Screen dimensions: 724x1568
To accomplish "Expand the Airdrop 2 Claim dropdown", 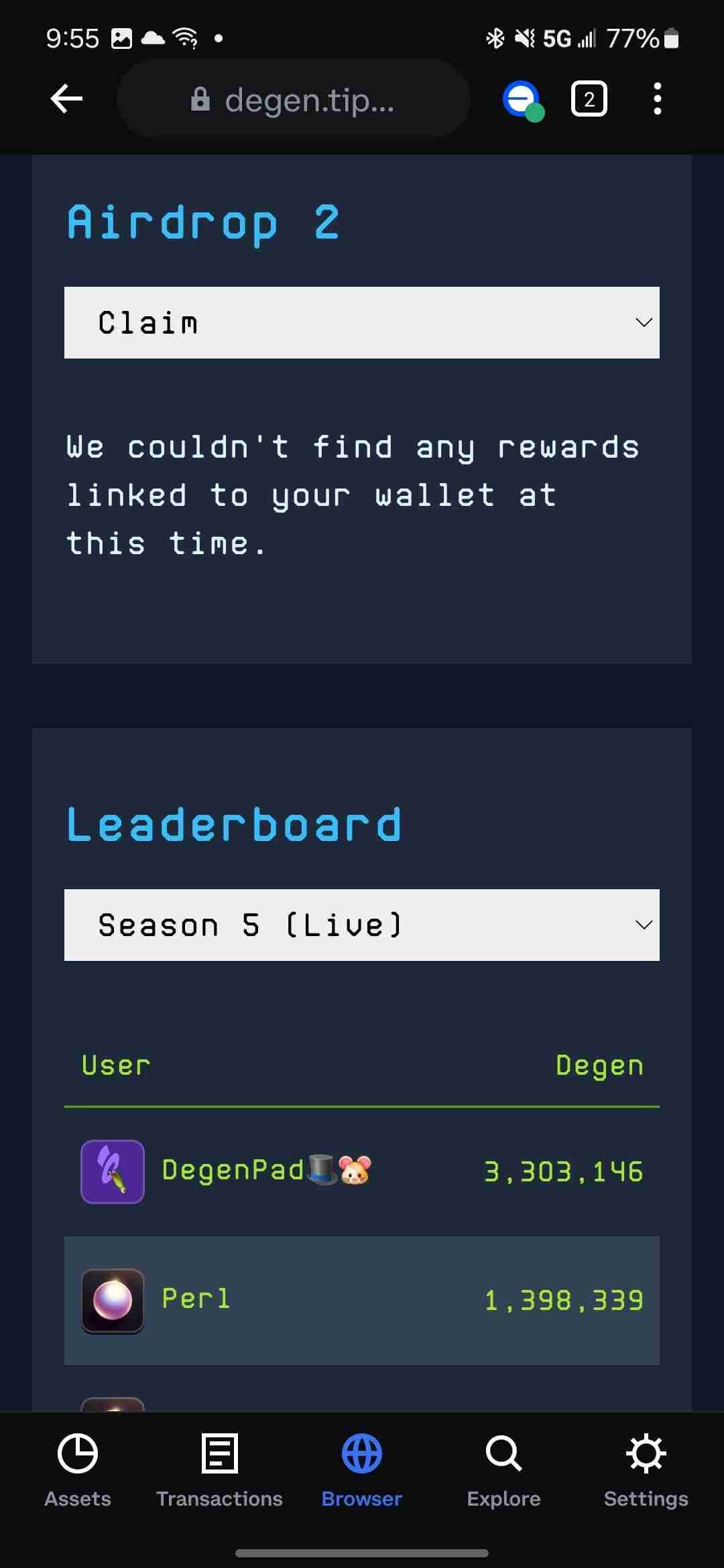I will pos(362,322).
